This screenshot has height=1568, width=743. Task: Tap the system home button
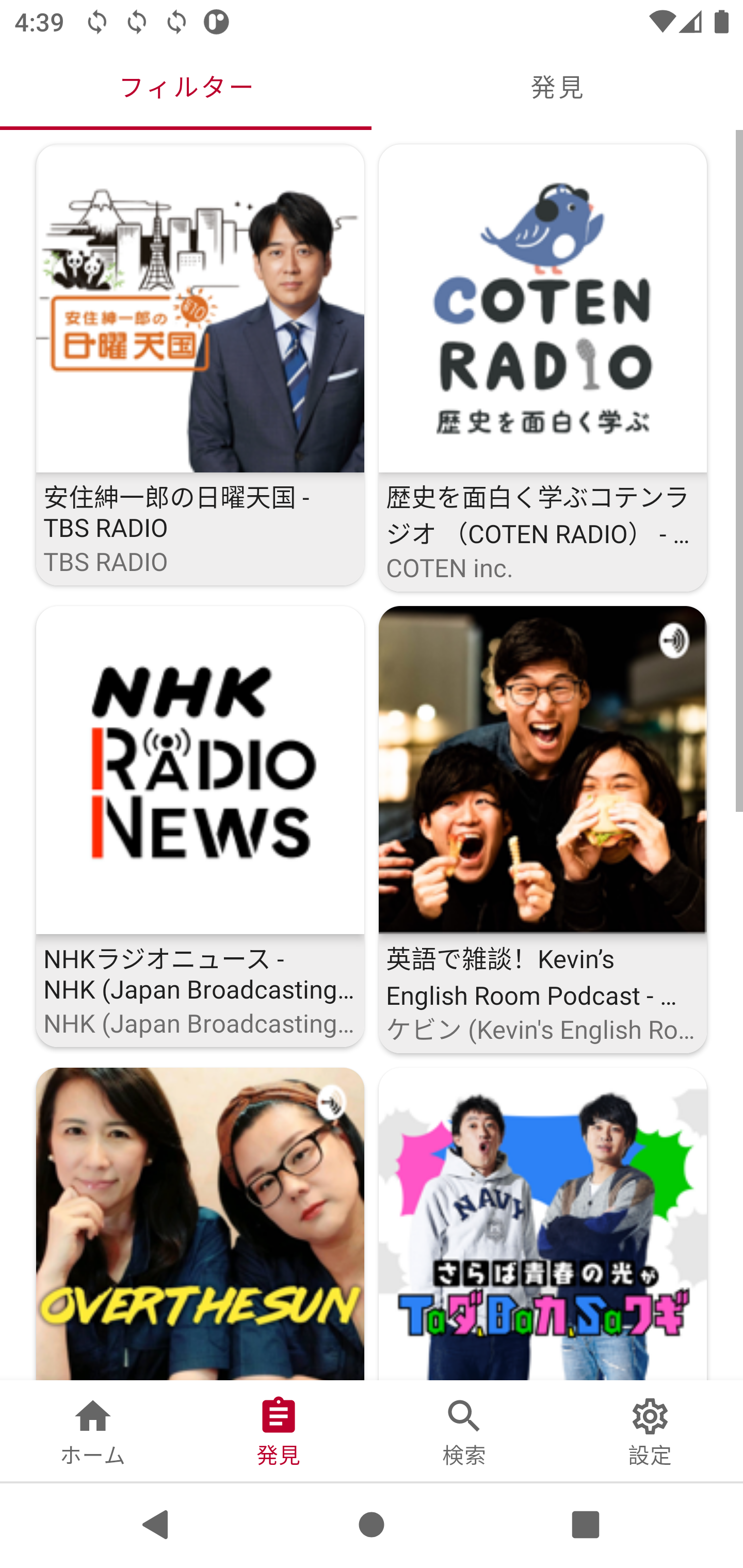[x=372, y=1525]
